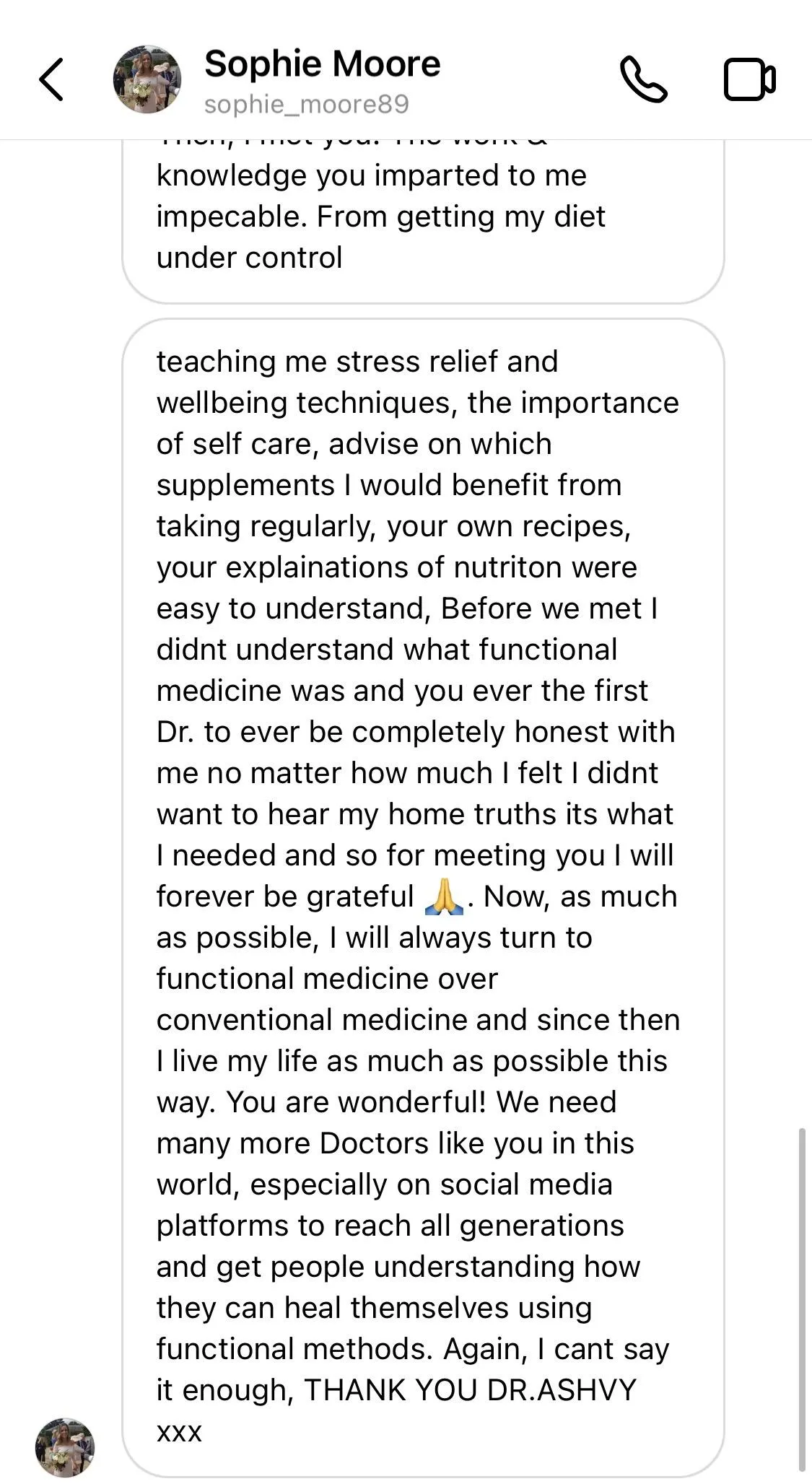Start a video call with Sophie Moore
This screenshot has width=812, height=1484.
[x=749, y=79]
